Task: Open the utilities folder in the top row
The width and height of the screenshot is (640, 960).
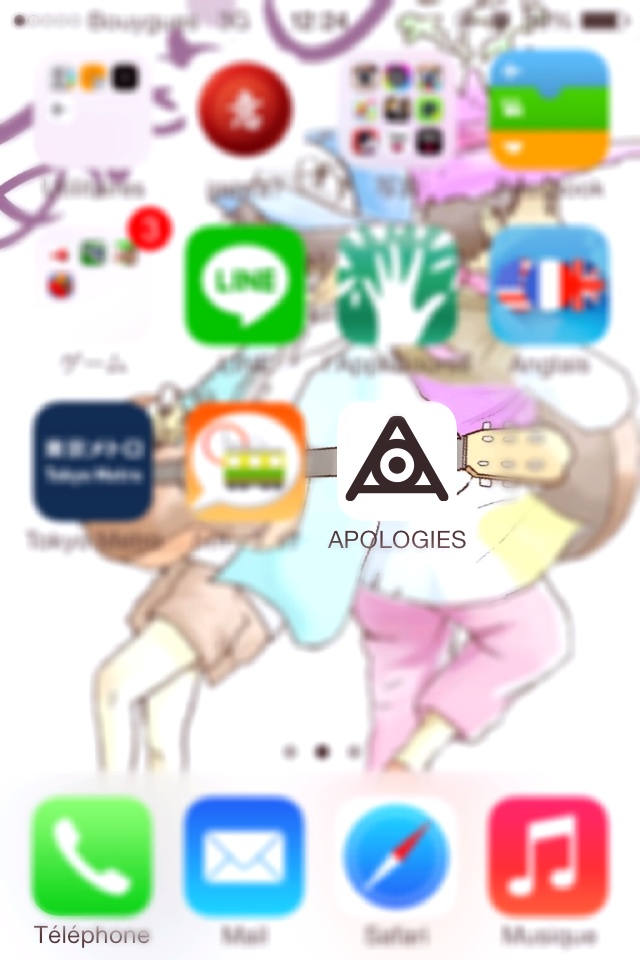Action: coord(92,109)
